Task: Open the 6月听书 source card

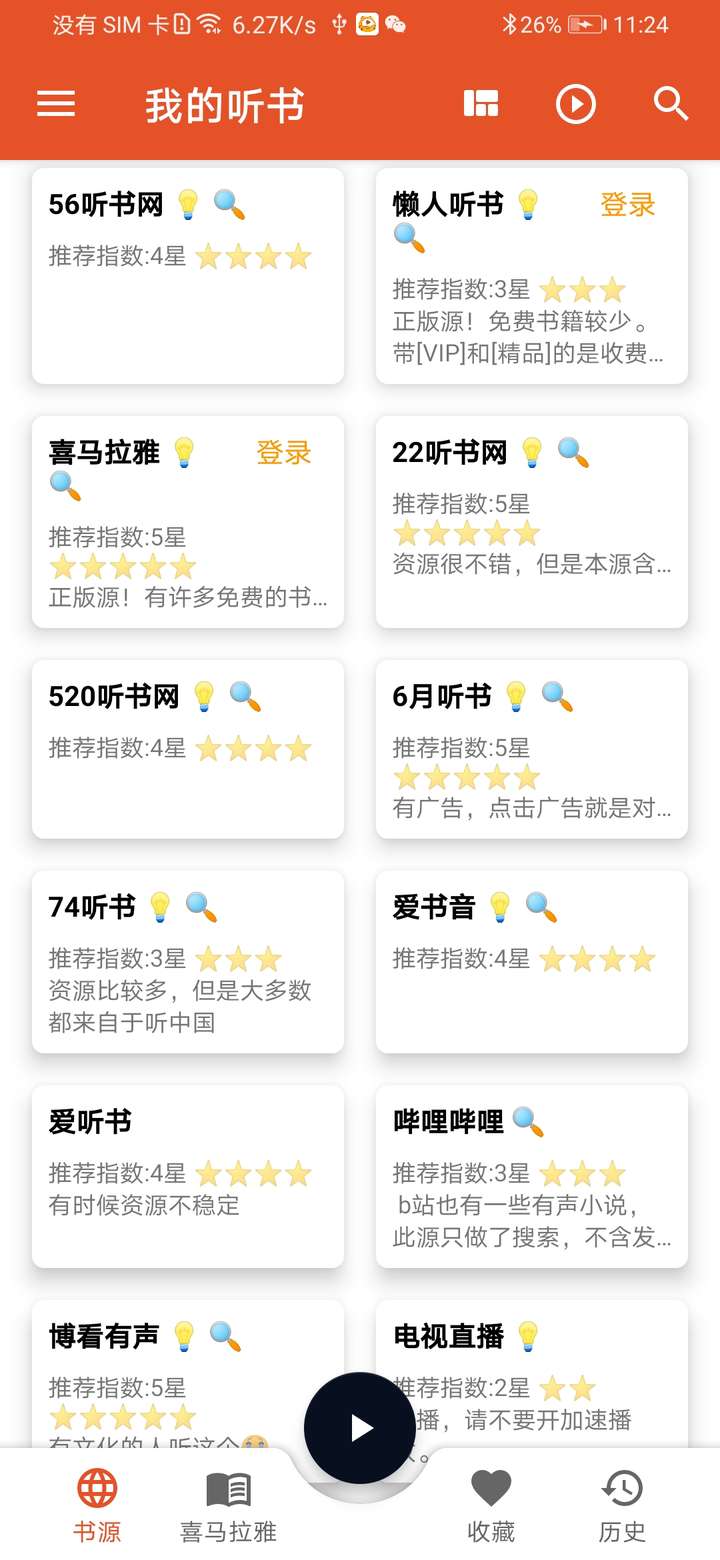Action: tap(532, 749)
